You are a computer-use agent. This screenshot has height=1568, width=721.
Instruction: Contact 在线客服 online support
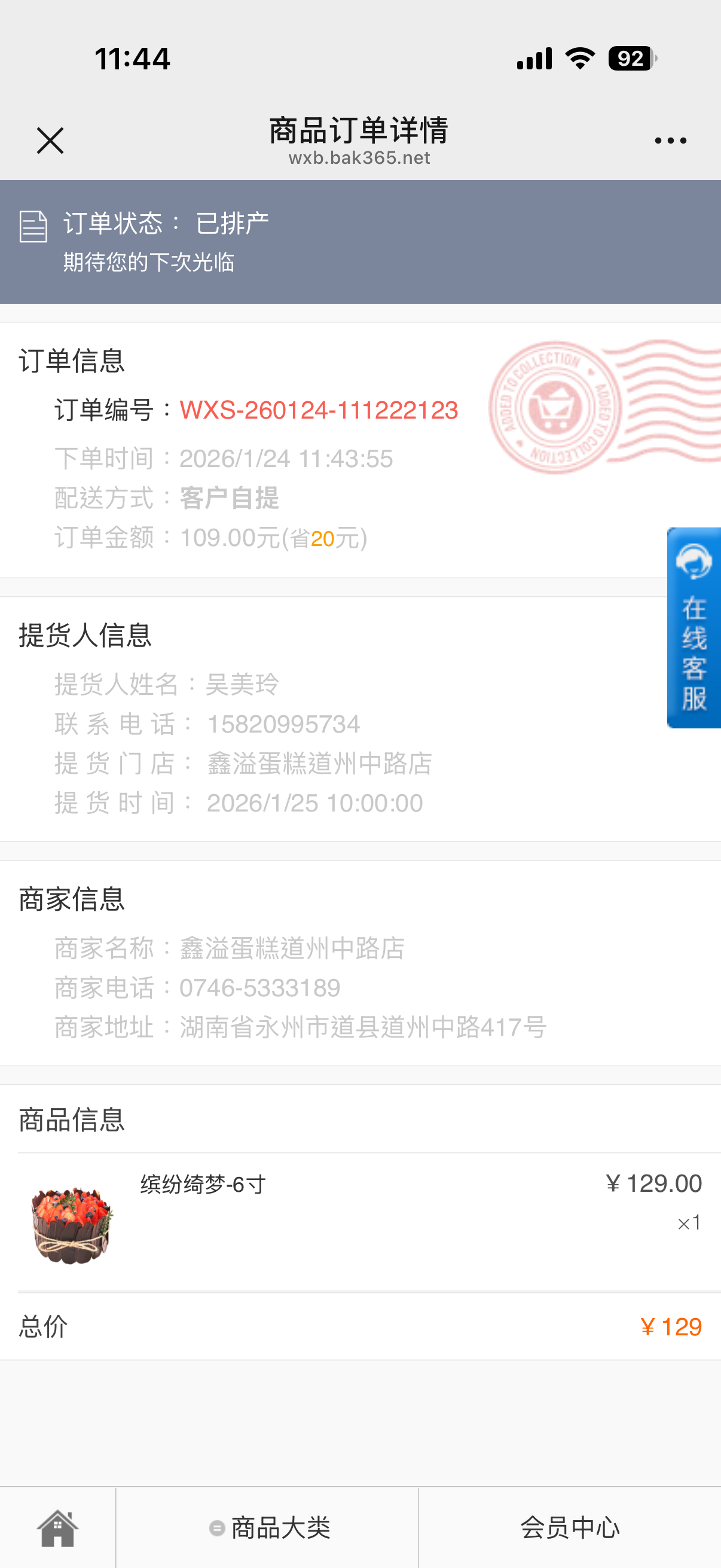pos(693,627)
